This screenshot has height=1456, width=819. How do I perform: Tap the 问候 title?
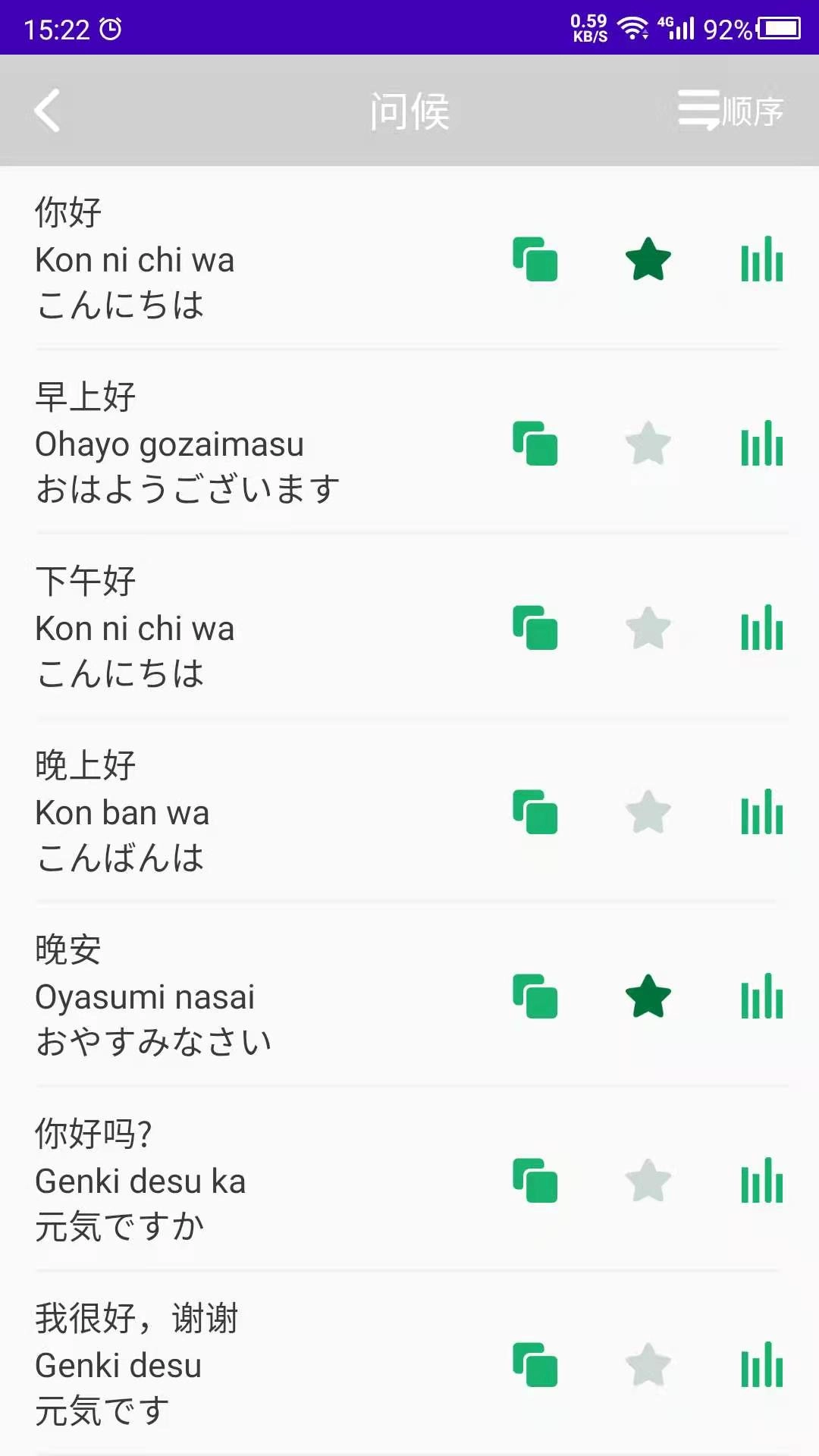409,111
